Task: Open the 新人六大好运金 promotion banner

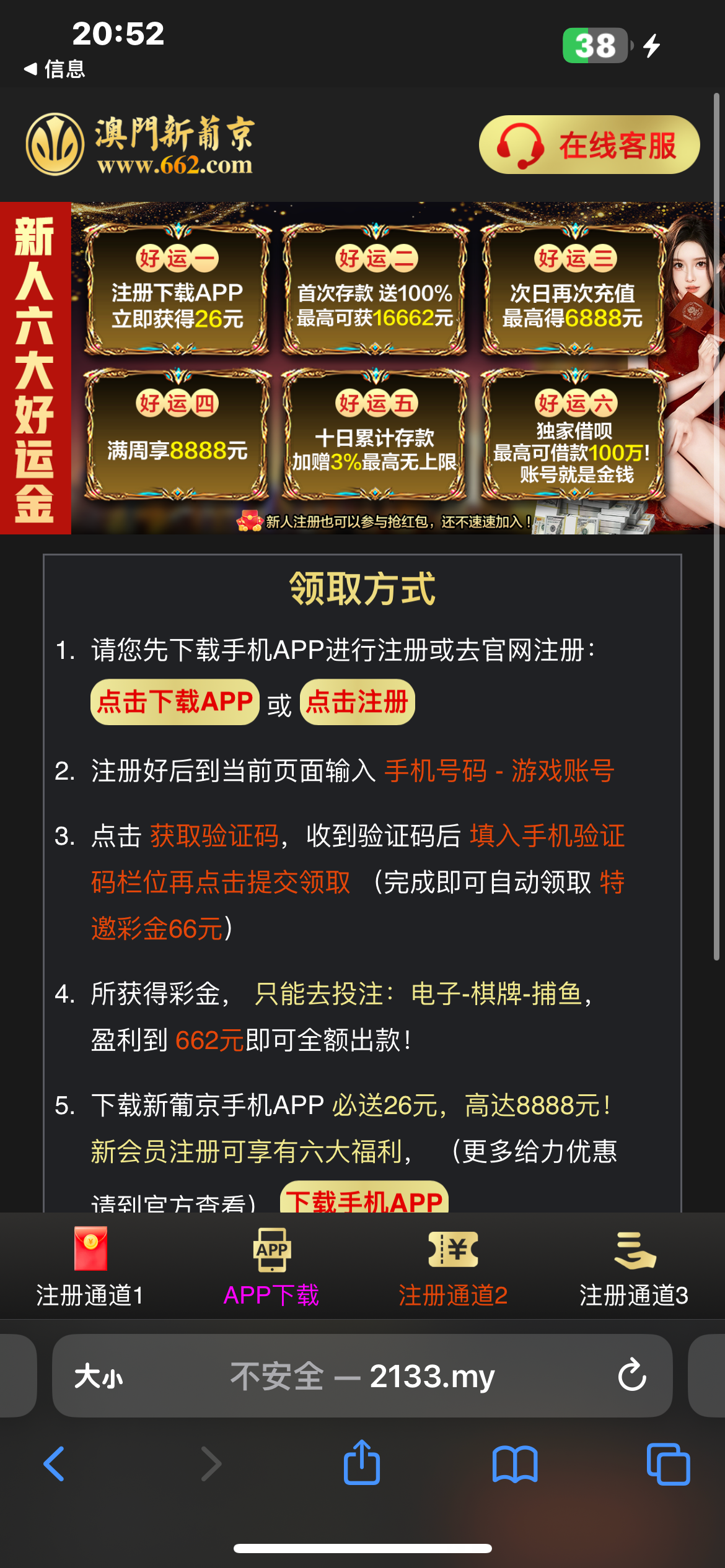Action: (362, 368)
